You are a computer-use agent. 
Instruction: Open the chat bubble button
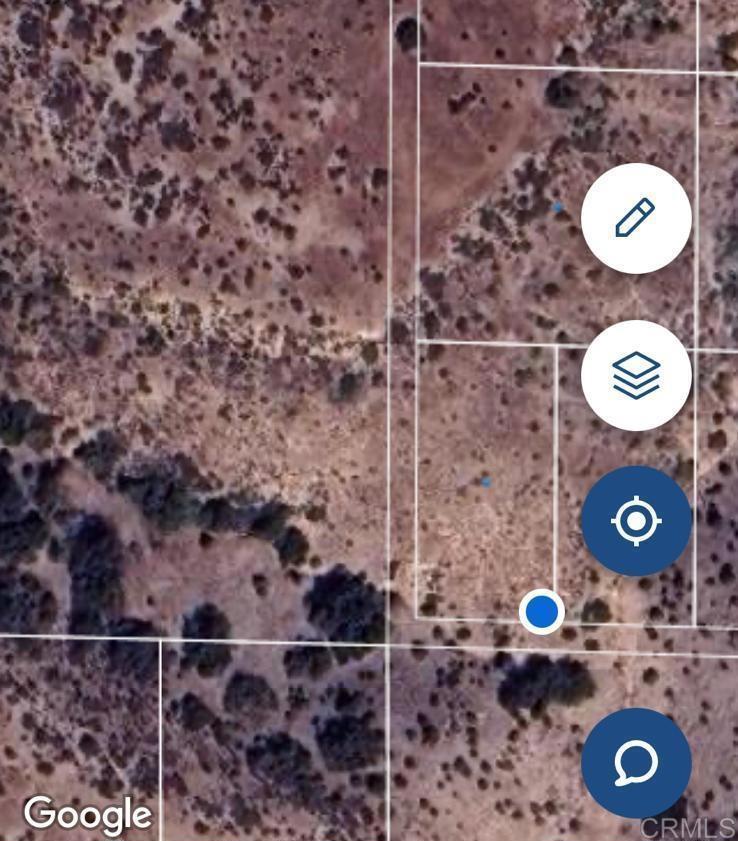636,763
